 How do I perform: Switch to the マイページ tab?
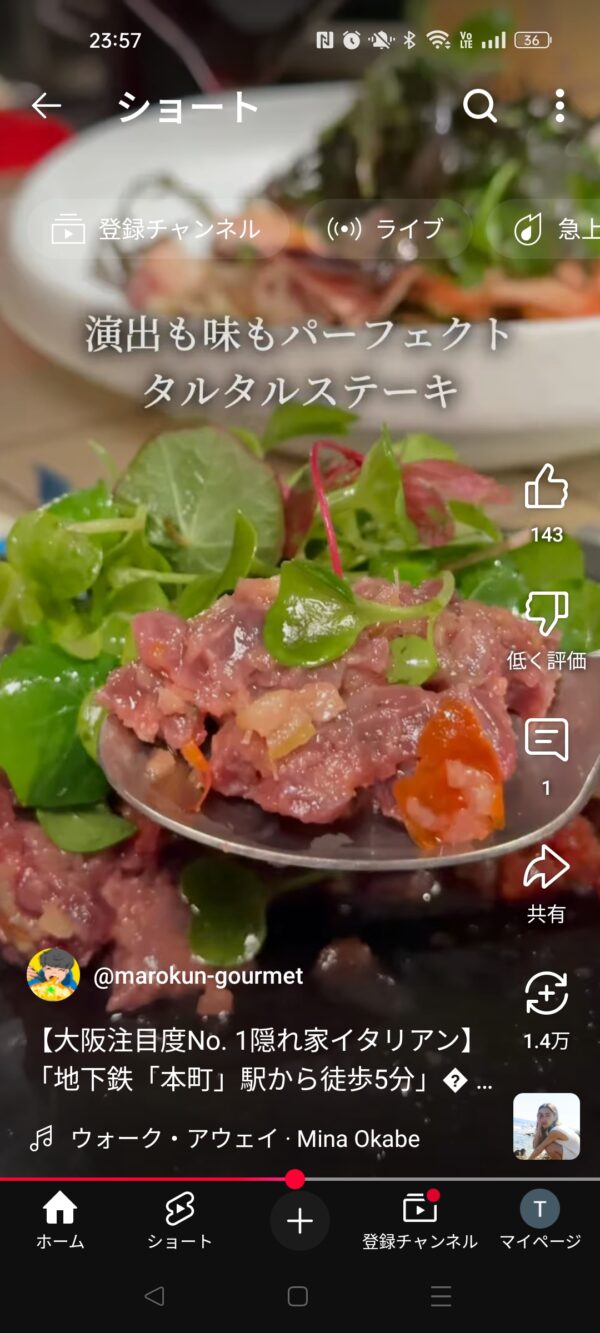point(540,1221)
